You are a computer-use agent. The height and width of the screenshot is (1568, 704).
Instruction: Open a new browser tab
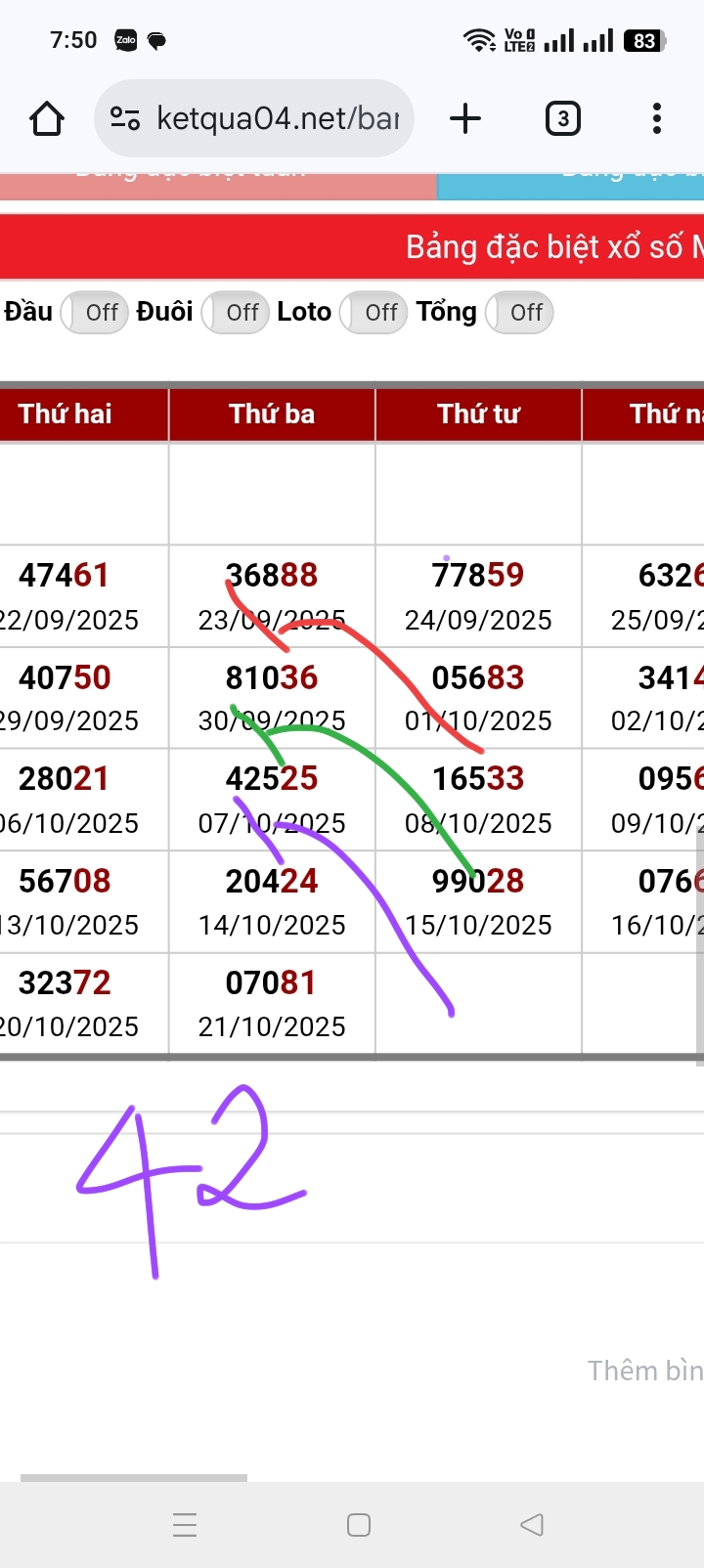coord(465,119)
